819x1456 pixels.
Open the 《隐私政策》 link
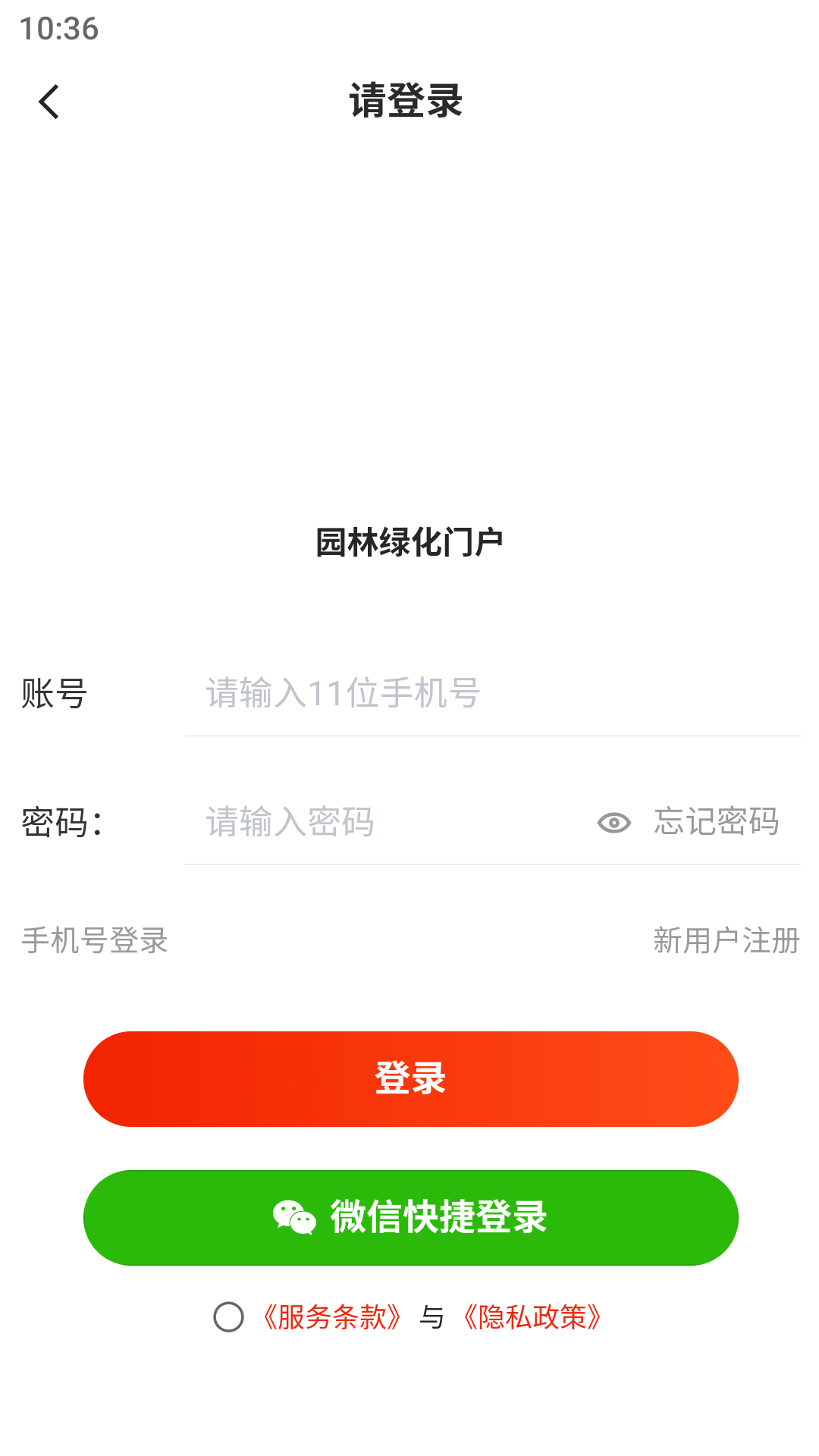532,1317
